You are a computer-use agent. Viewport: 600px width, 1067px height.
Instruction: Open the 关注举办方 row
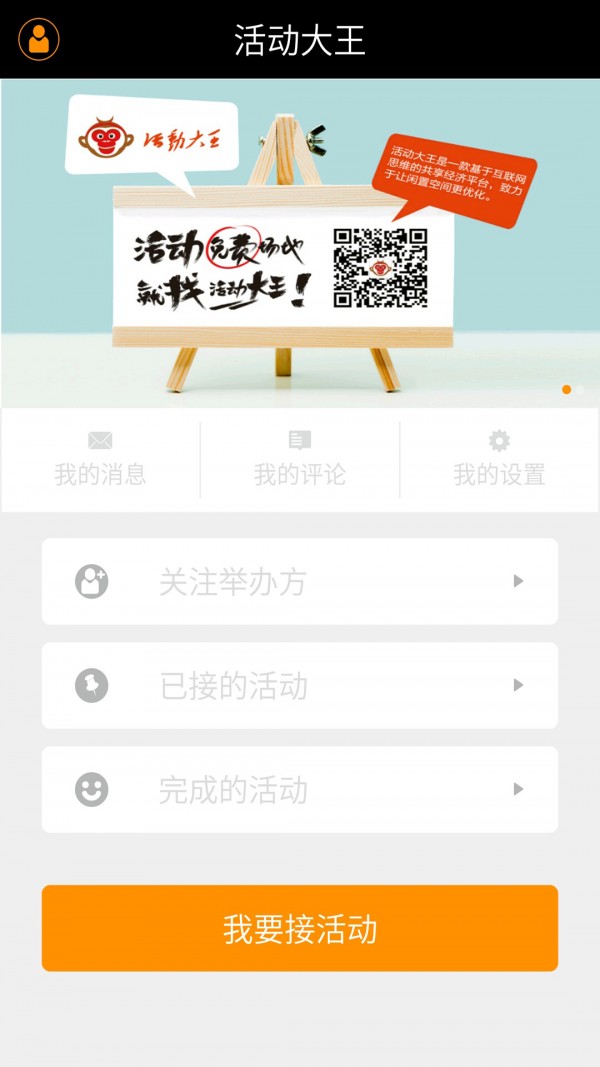pyautogui.click(x=300, y=582)
